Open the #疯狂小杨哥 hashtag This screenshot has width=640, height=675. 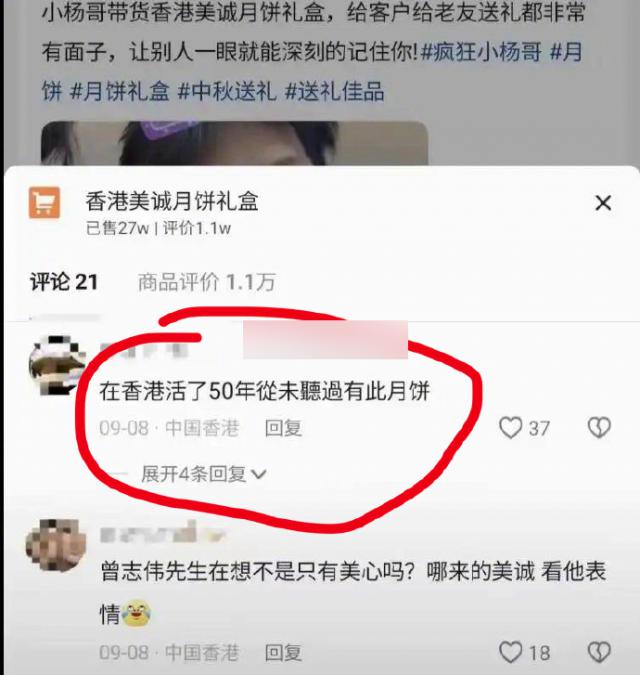coord(482,48)
